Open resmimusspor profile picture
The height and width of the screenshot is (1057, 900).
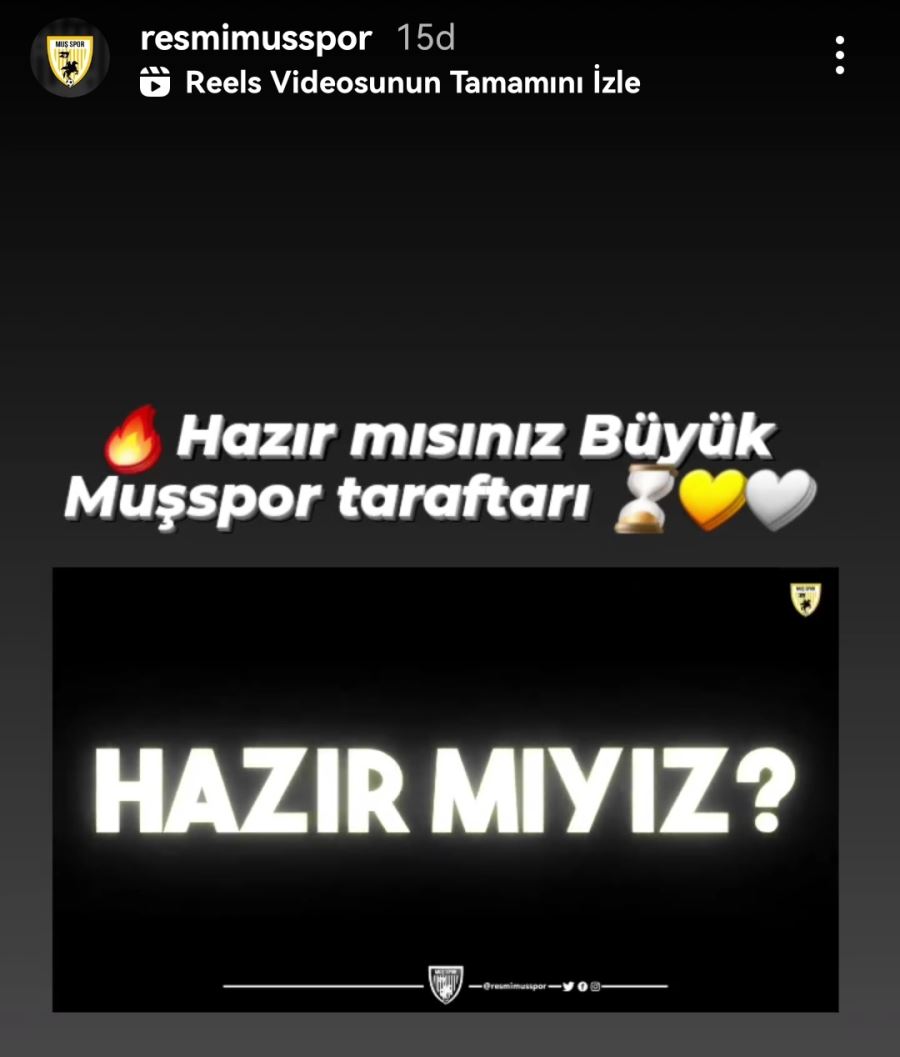[x=69, y=59]
